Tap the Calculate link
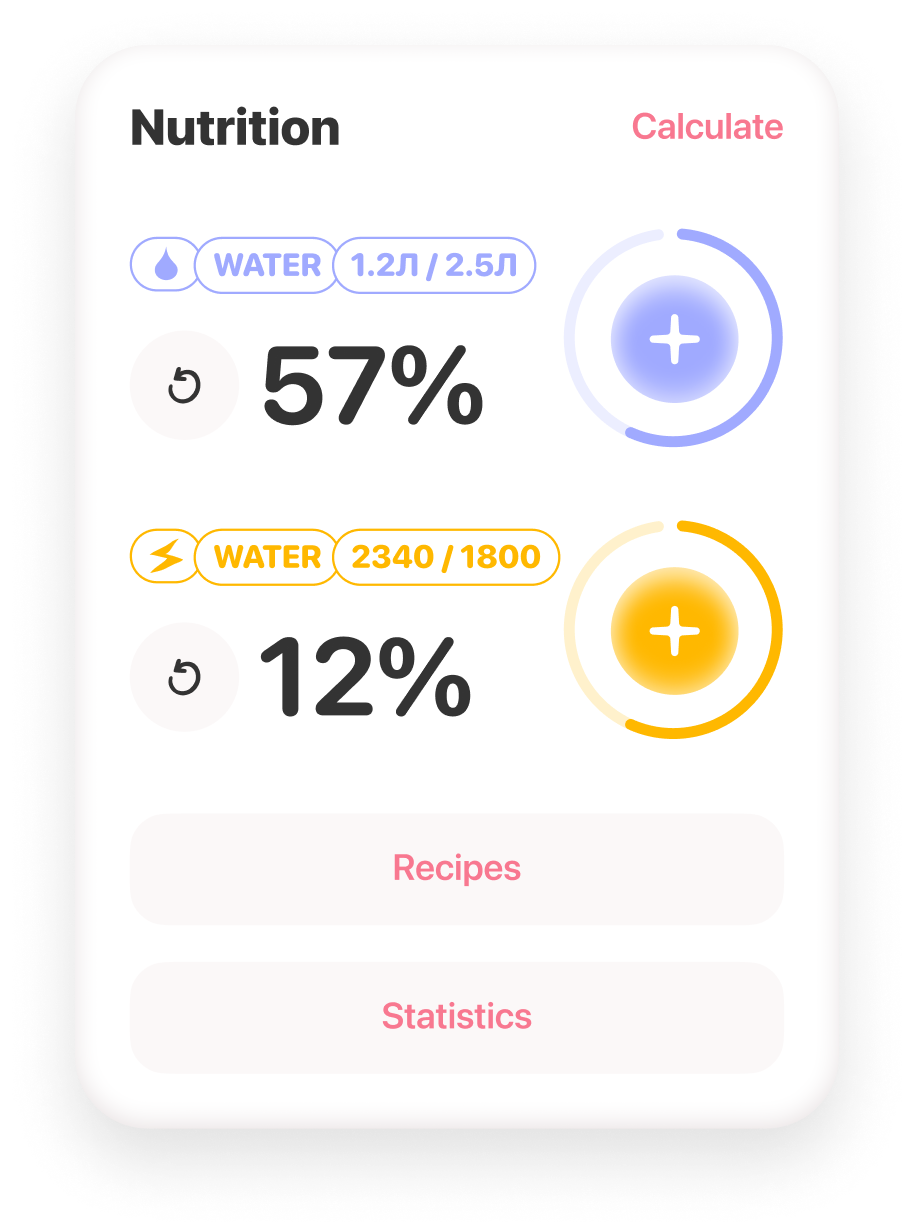Viewport: 912px width, 1232px height. (707, 127)
